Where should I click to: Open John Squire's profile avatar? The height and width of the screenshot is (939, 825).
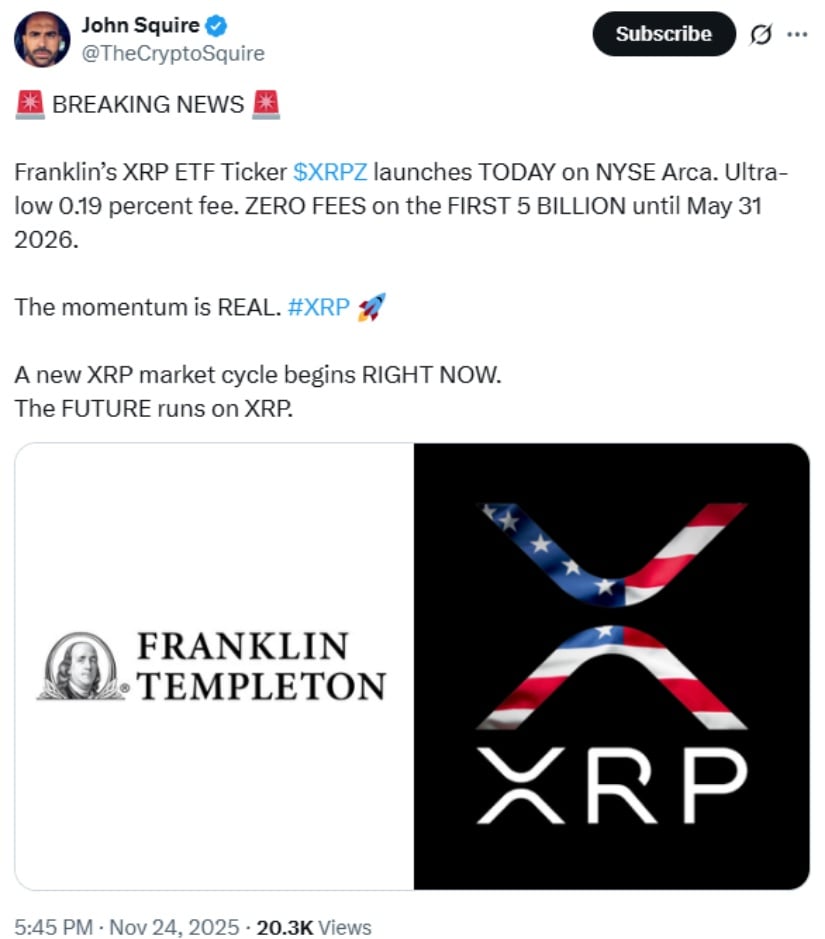[x=42, y=38]
